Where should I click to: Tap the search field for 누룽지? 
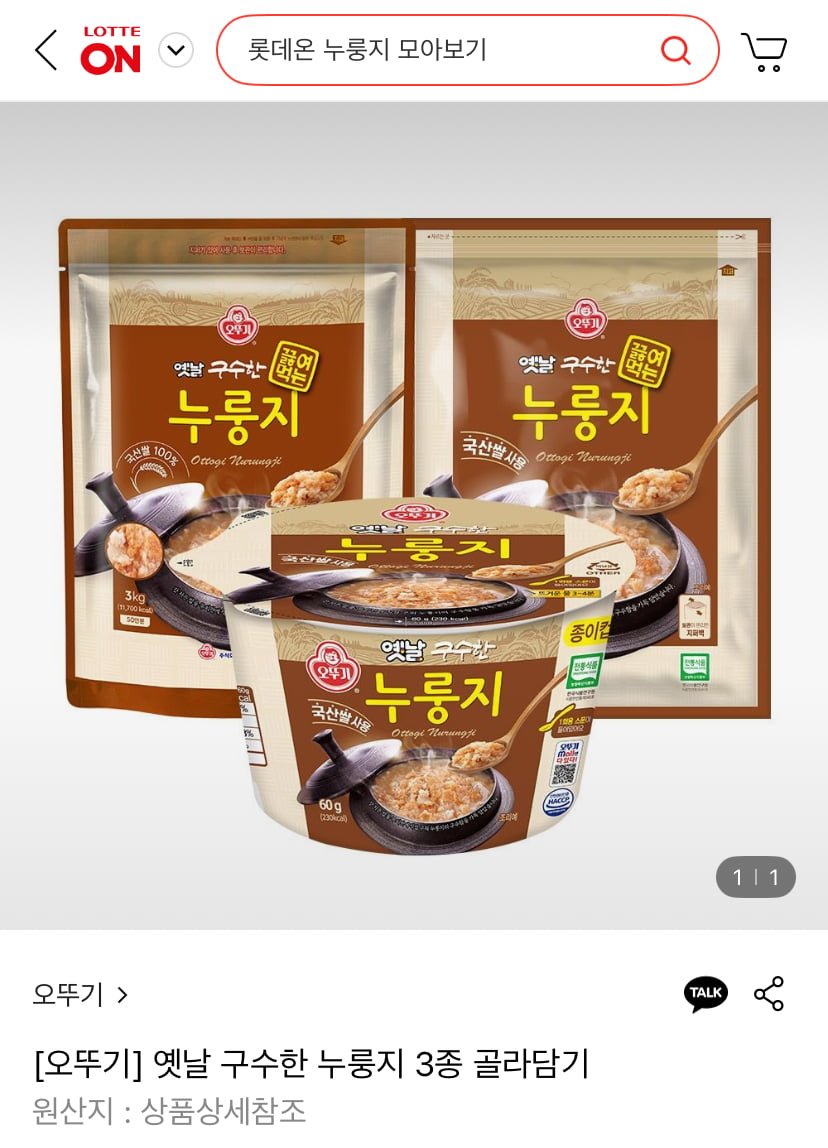click(440, 50)
